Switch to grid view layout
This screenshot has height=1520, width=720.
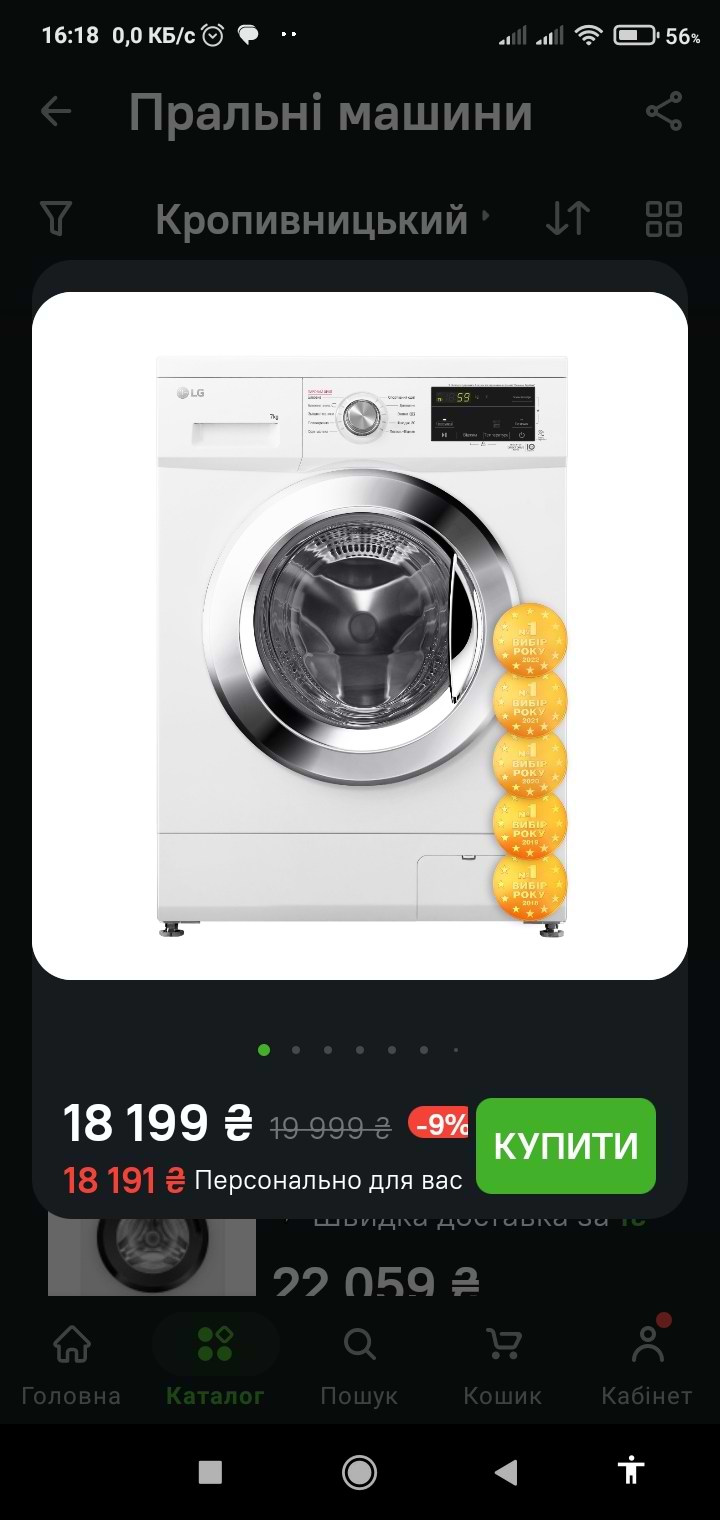tap(664, 218)
